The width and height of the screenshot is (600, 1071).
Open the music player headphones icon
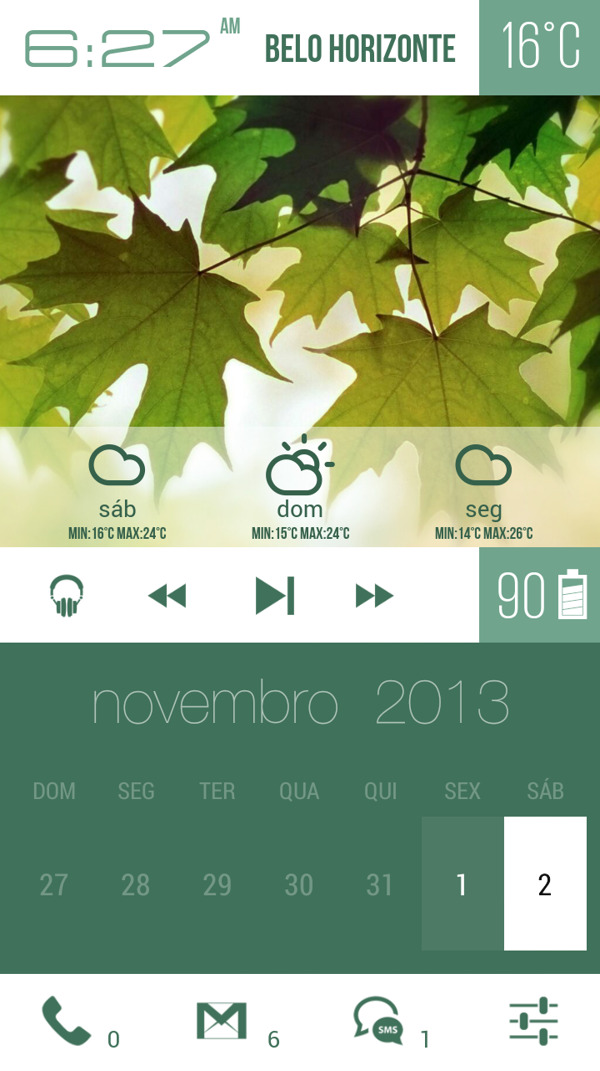(x=67, y=596)
